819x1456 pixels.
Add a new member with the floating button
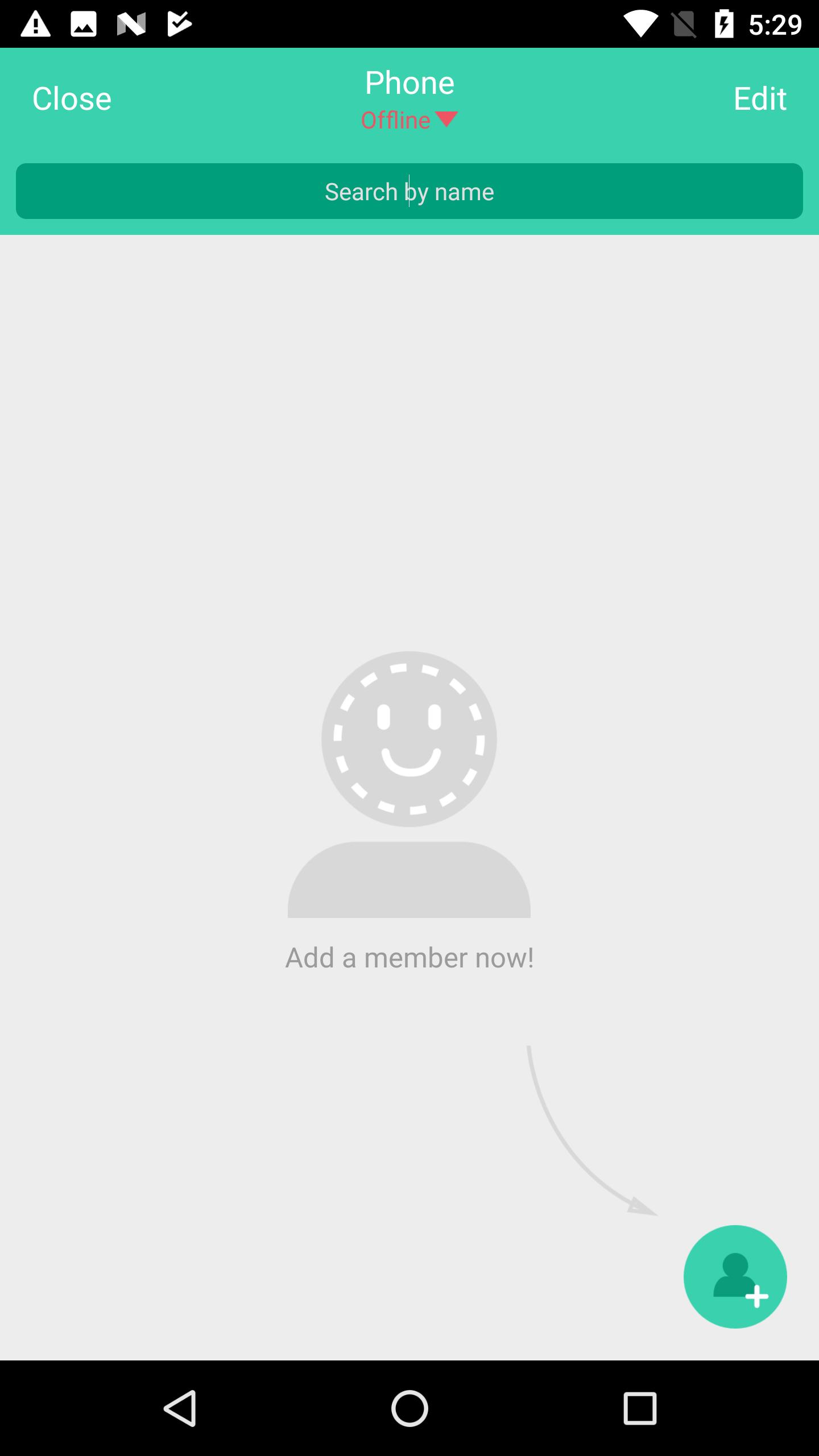point(735,1276)
